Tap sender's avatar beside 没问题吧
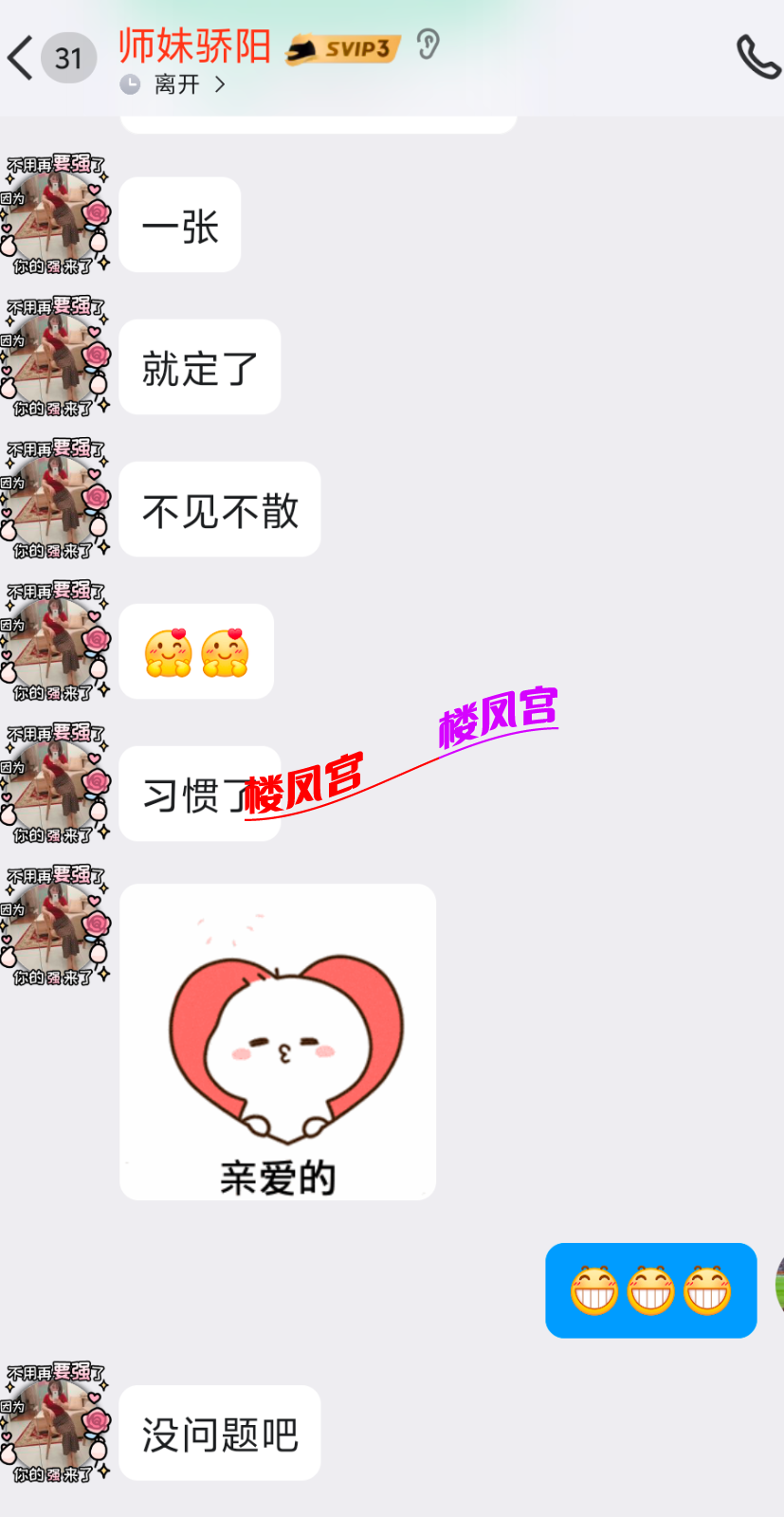Viewport: 784px width, 1517px height. point(56,1422)
